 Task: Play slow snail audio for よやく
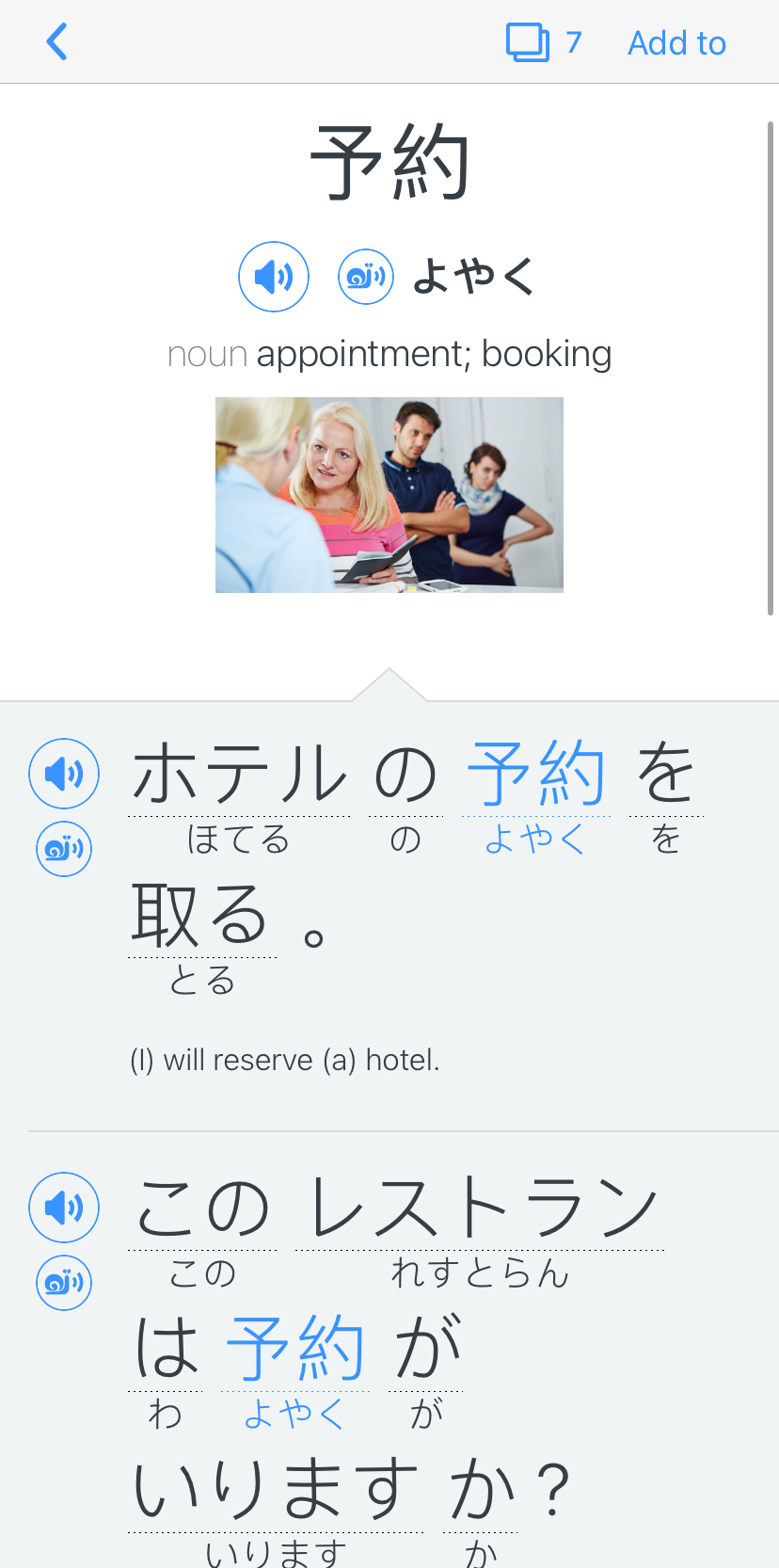click(366, 277)
